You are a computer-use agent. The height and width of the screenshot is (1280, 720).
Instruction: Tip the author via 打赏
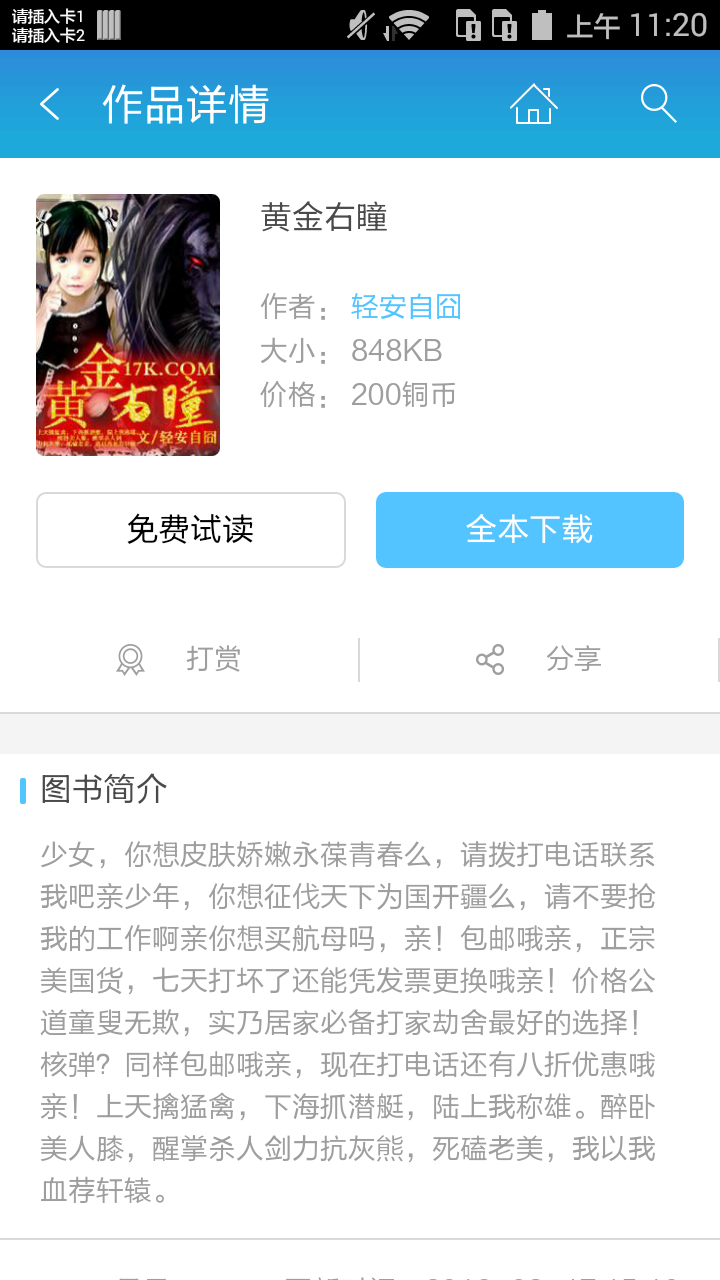(180, 660)
